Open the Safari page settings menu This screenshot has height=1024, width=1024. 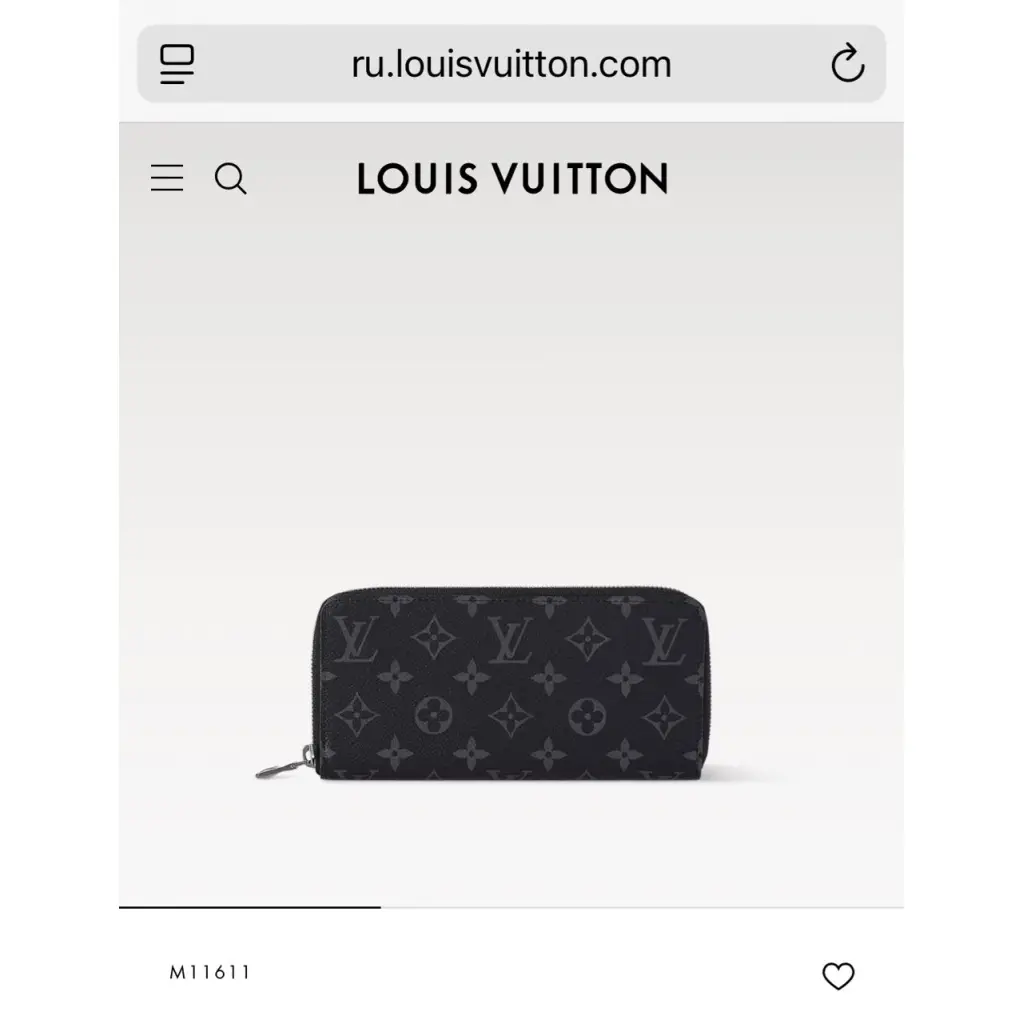pos(177,64)
